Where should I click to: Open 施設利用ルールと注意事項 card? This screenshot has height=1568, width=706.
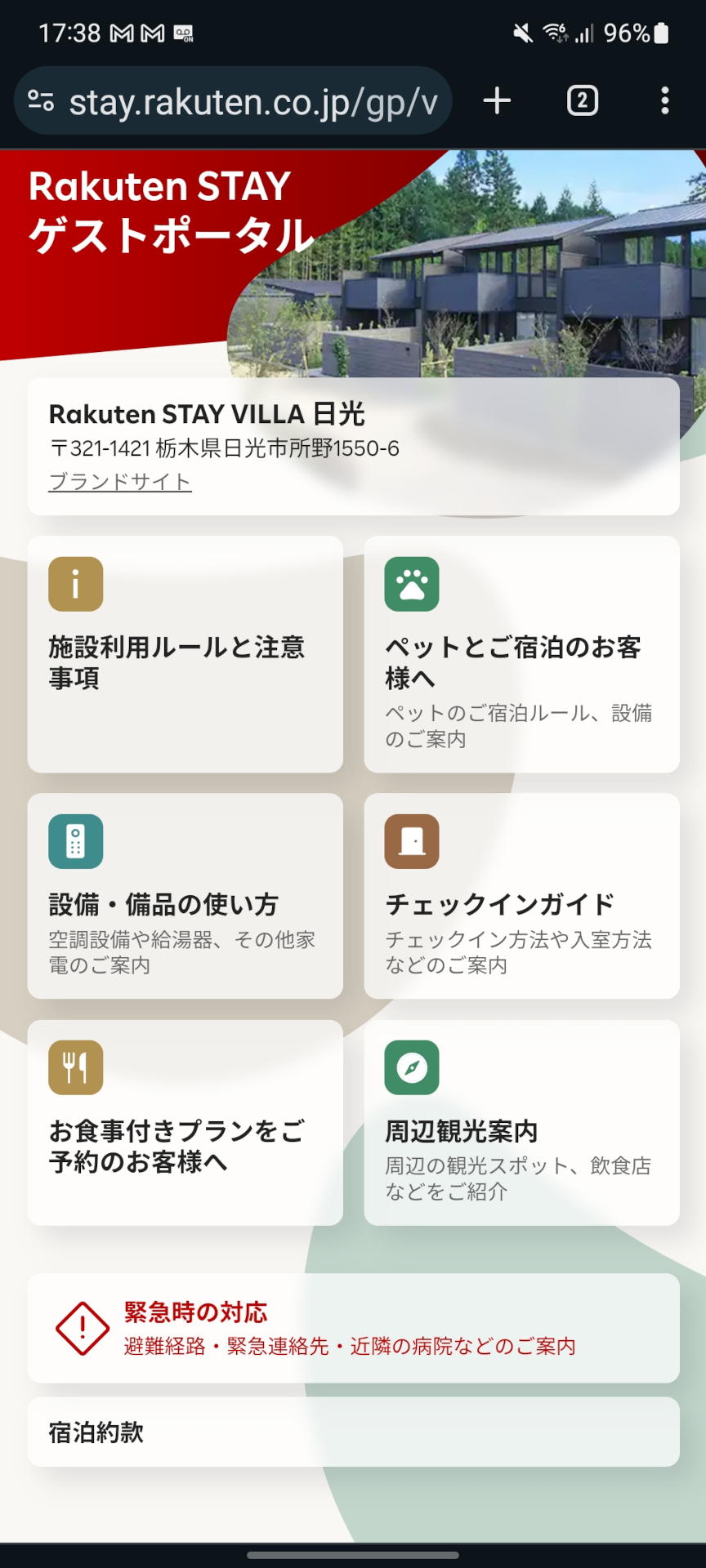click(x=185, y=653)
